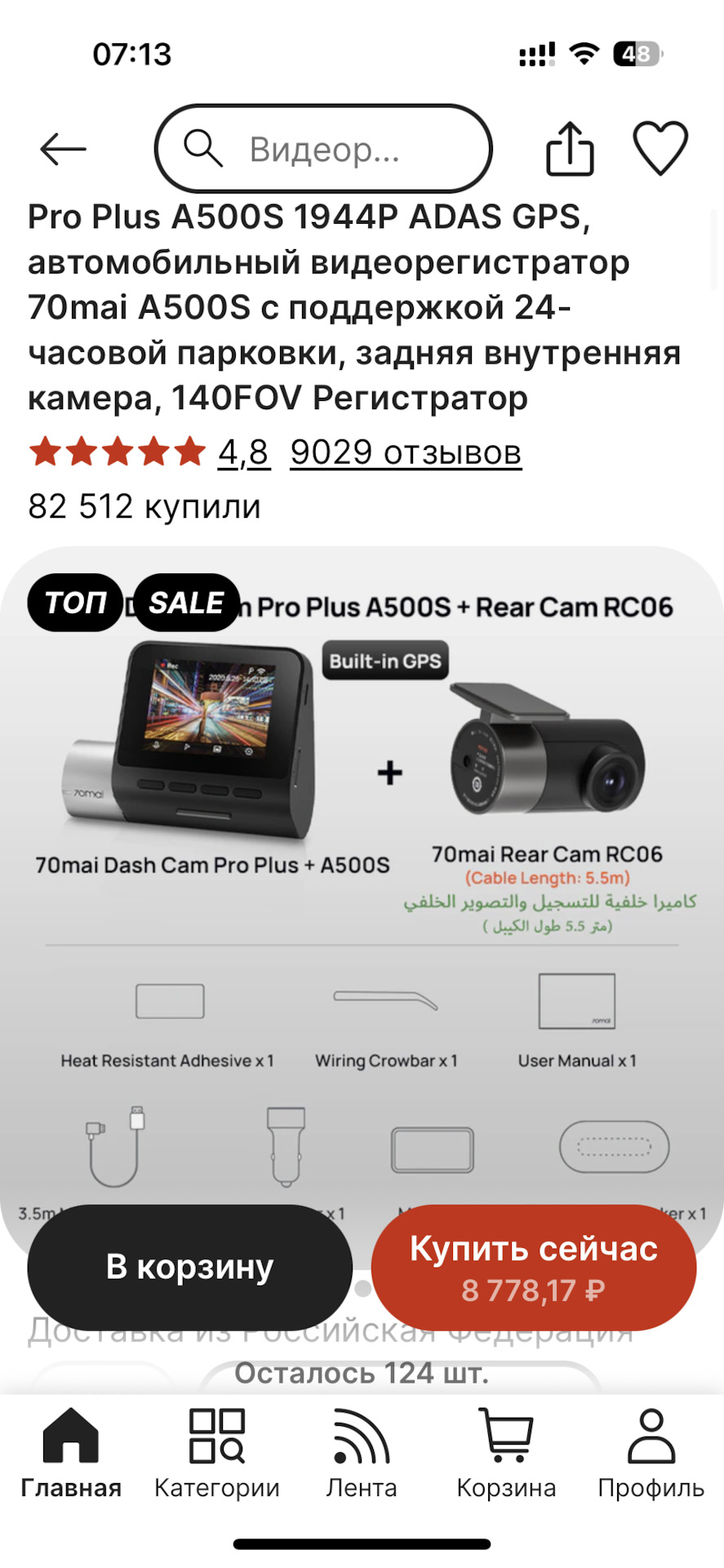Open the 9029 отзывов reviews link
Viewport: 724px width, 1568px height.
tap(406, 452)
